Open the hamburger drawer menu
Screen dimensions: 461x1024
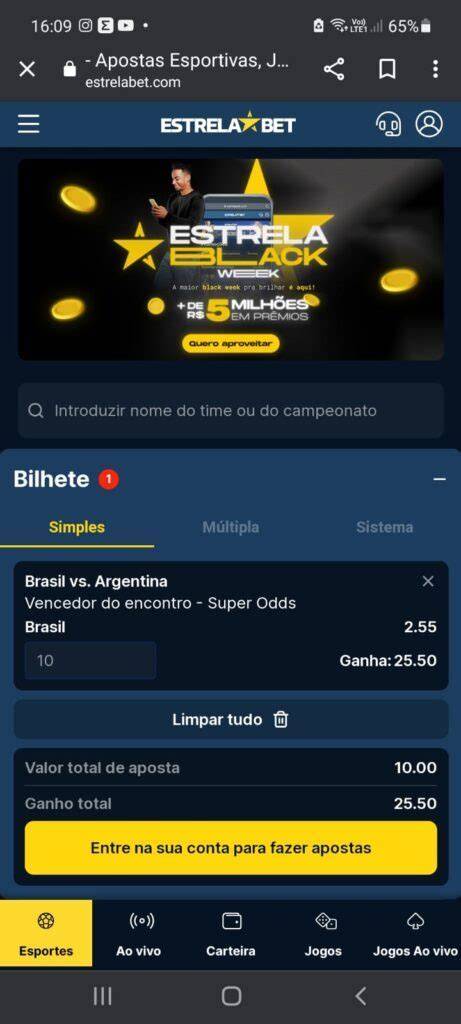point(28,124)
